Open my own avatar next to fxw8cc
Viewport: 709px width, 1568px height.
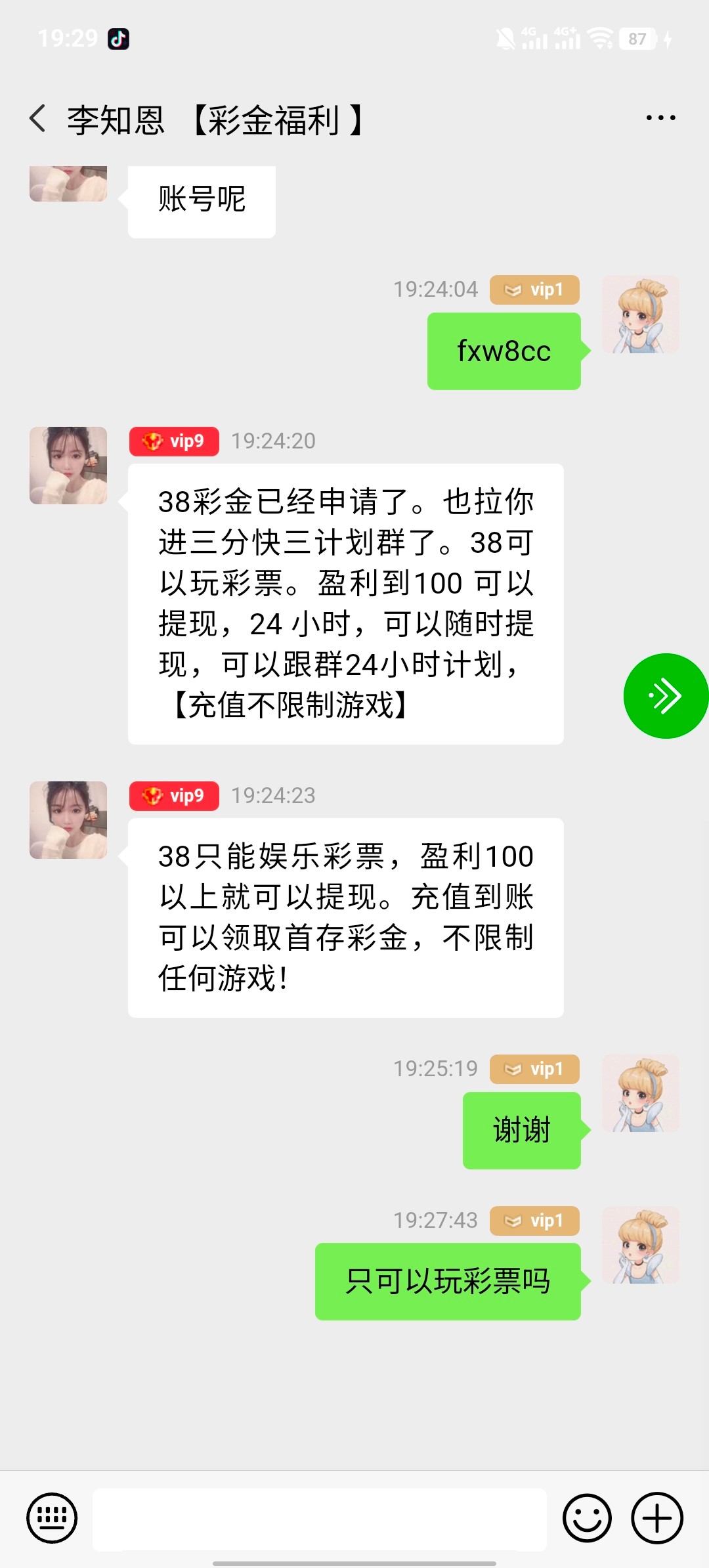click(x=640, y=315)
